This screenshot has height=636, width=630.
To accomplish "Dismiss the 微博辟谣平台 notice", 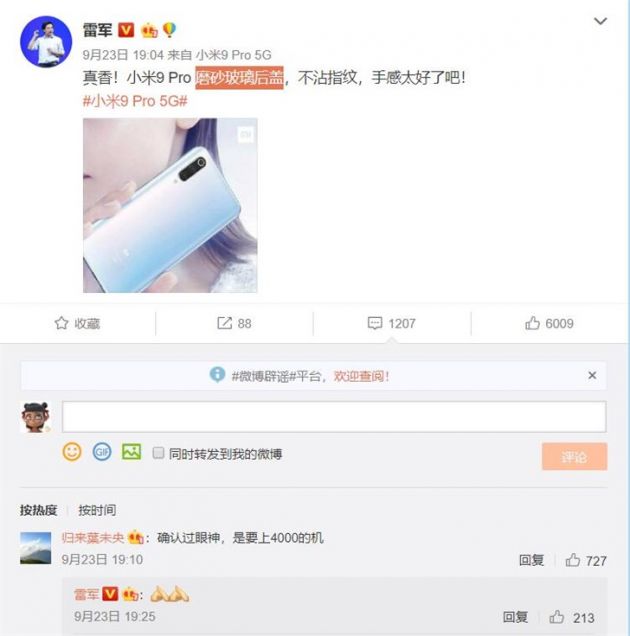I will pos(592,376).
